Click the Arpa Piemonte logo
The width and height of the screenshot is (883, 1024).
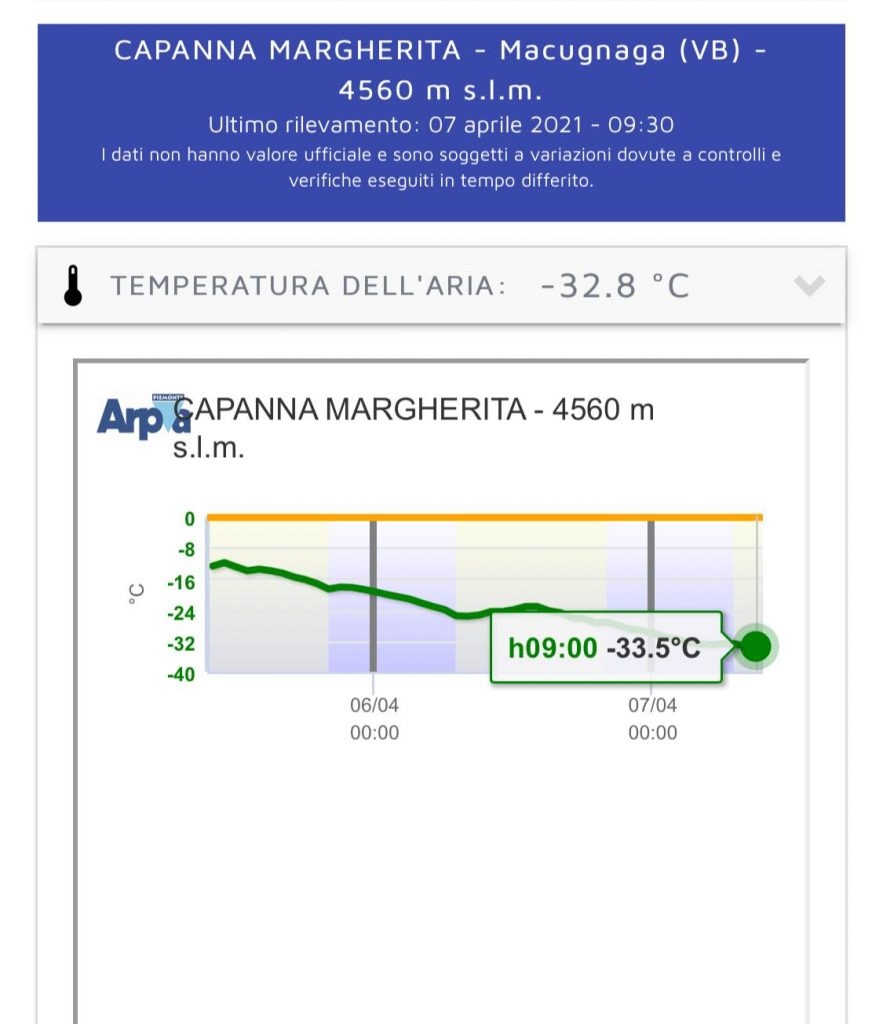pyautogui.click(x=143, y=419)
